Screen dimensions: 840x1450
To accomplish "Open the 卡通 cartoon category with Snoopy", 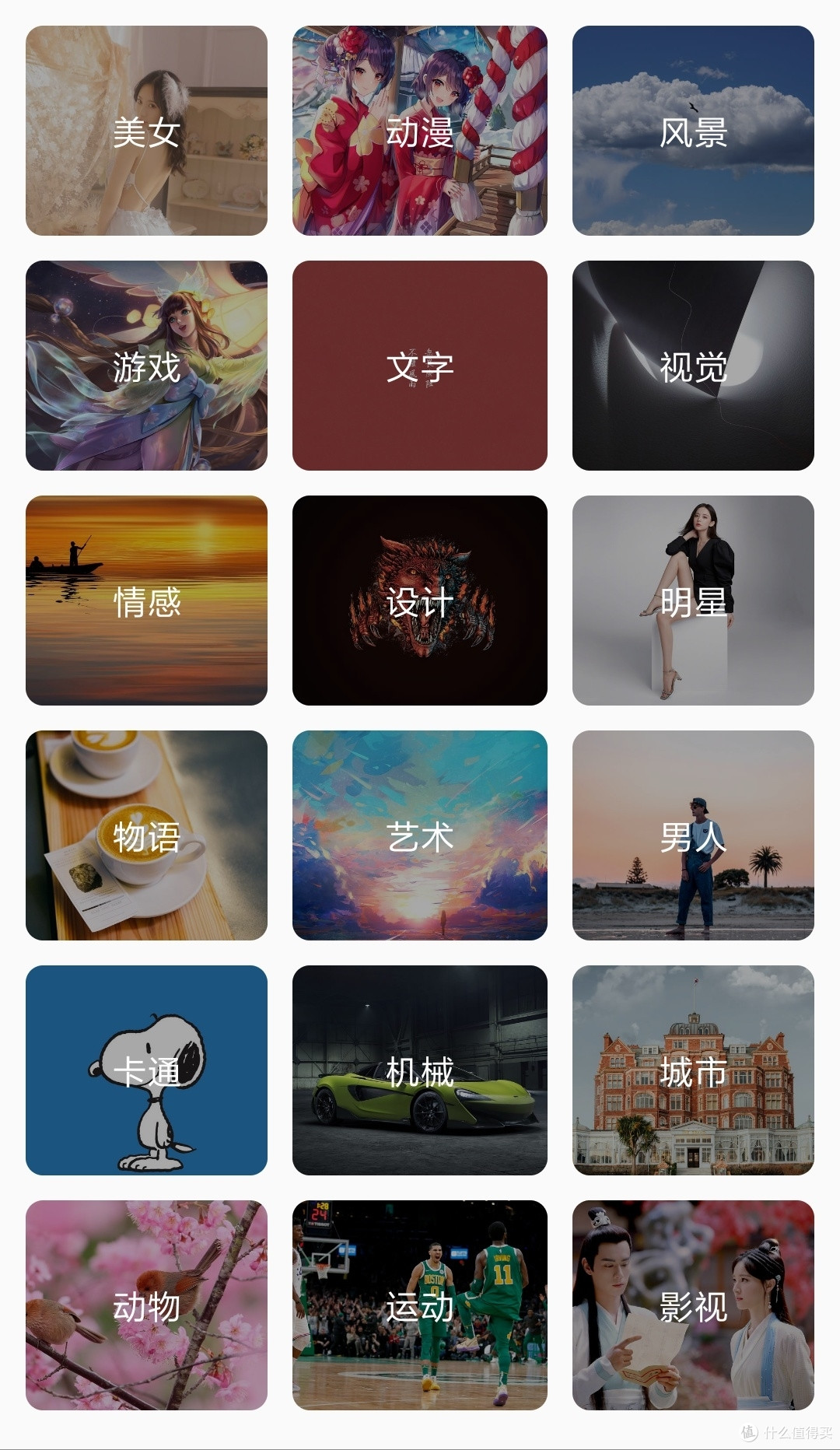I will coord(145,1070).
